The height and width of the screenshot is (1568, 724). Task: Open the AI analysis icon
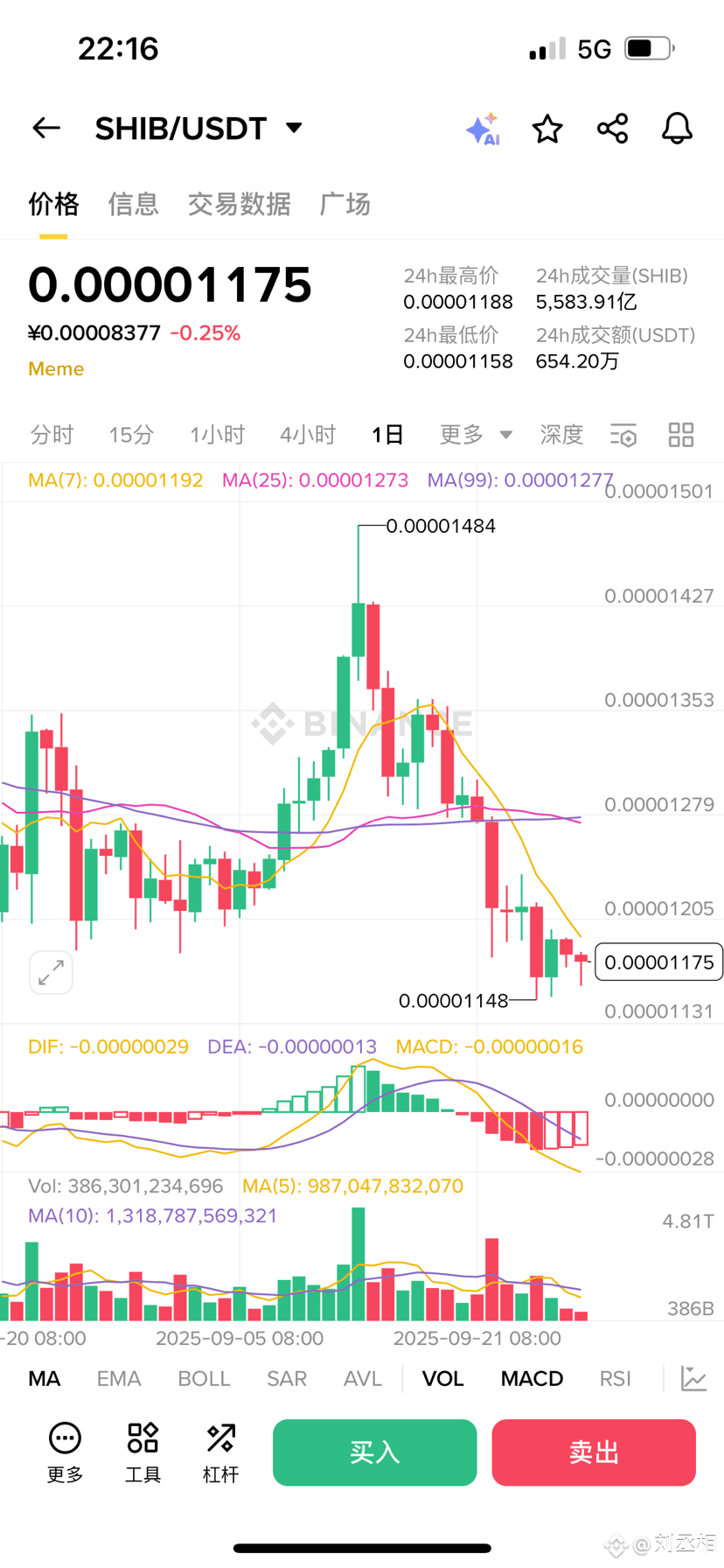483,129
